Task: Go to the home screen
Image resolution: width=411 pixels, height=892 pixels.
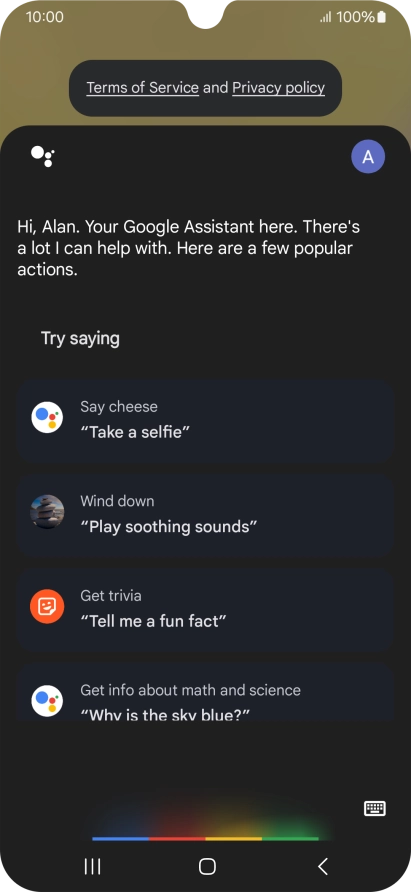Action: [207, 866]
